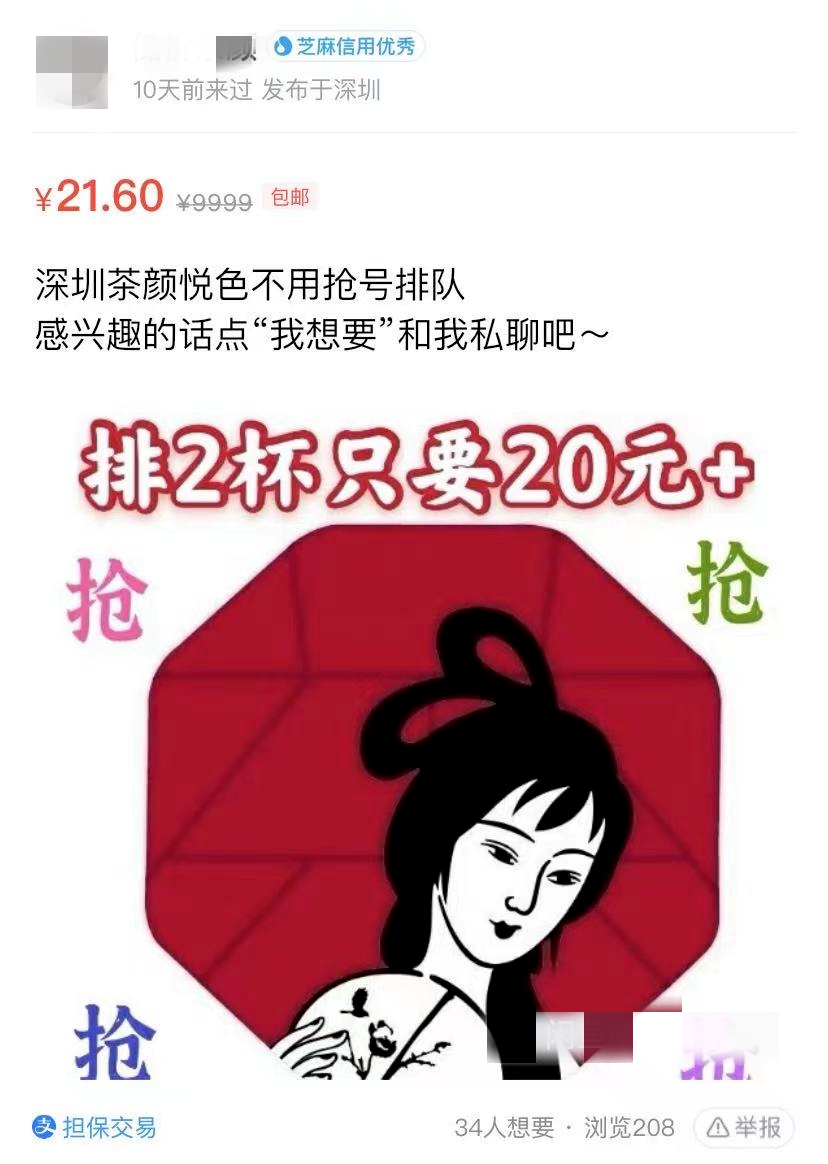The image size is (828, 1164).
Task: Open the listing's product image
Action: coord(414,740)
